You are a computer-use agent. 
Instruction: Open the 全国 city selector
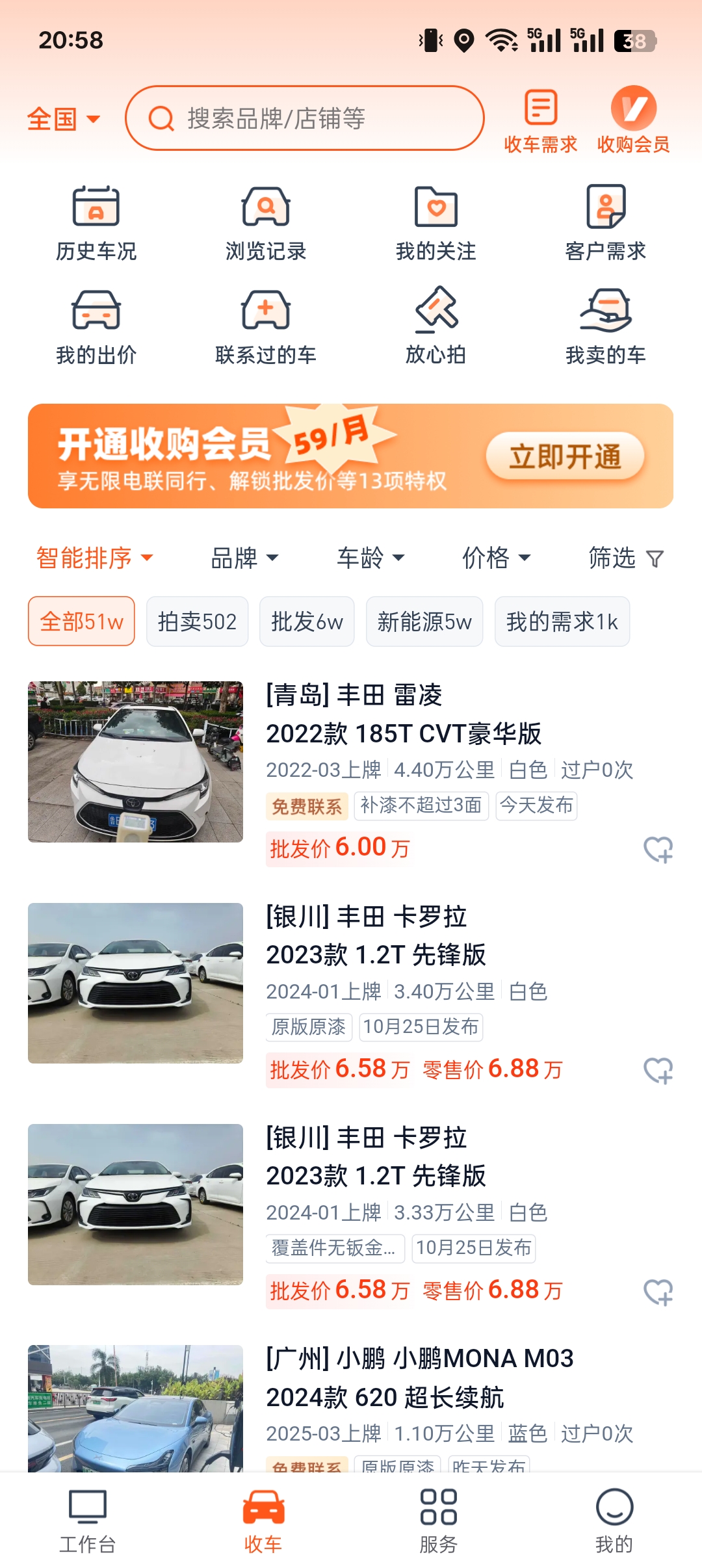63,119
